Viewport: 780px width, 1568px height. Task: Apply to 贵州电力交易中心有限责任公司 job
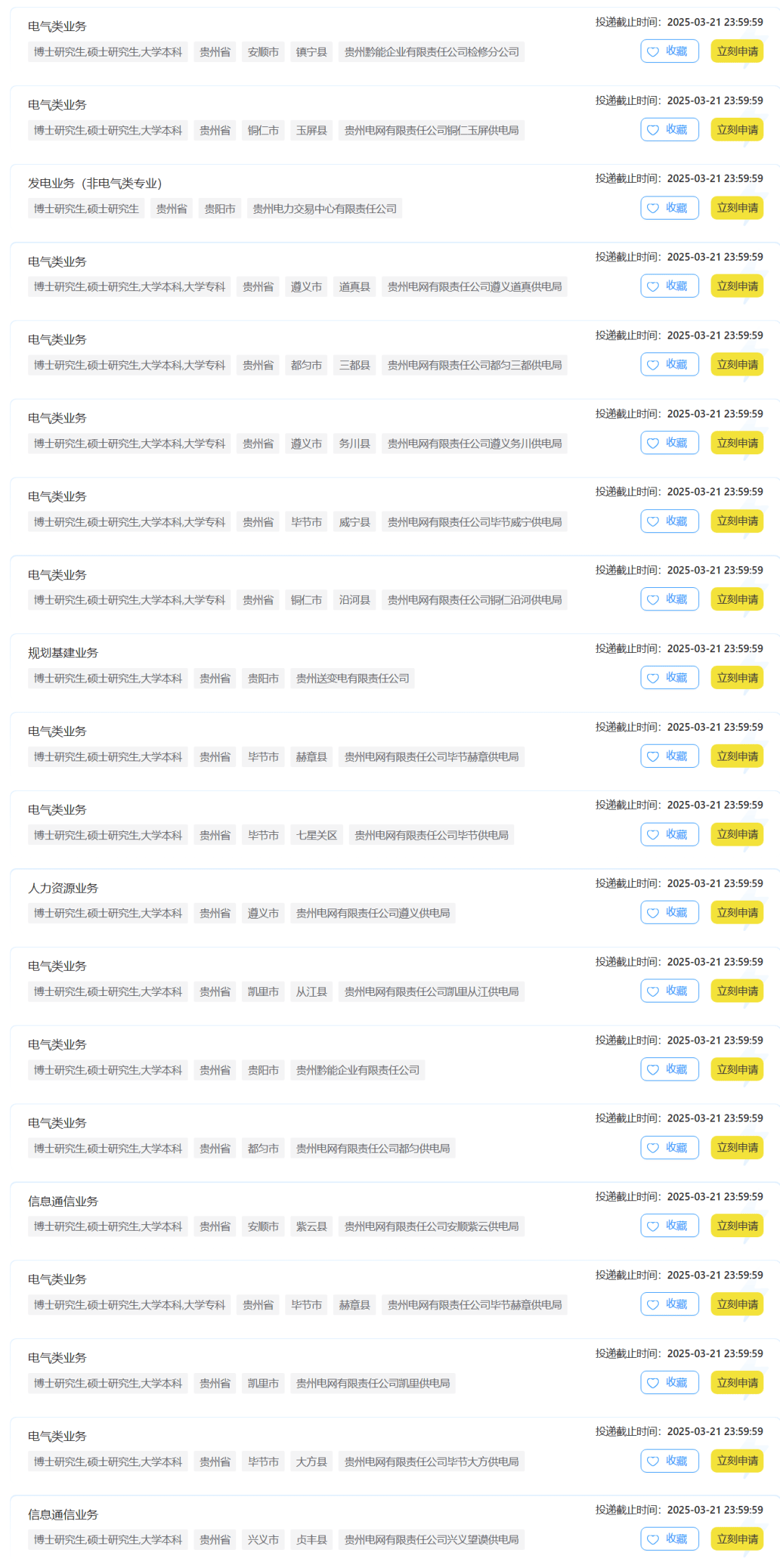(x=737, y=208)
